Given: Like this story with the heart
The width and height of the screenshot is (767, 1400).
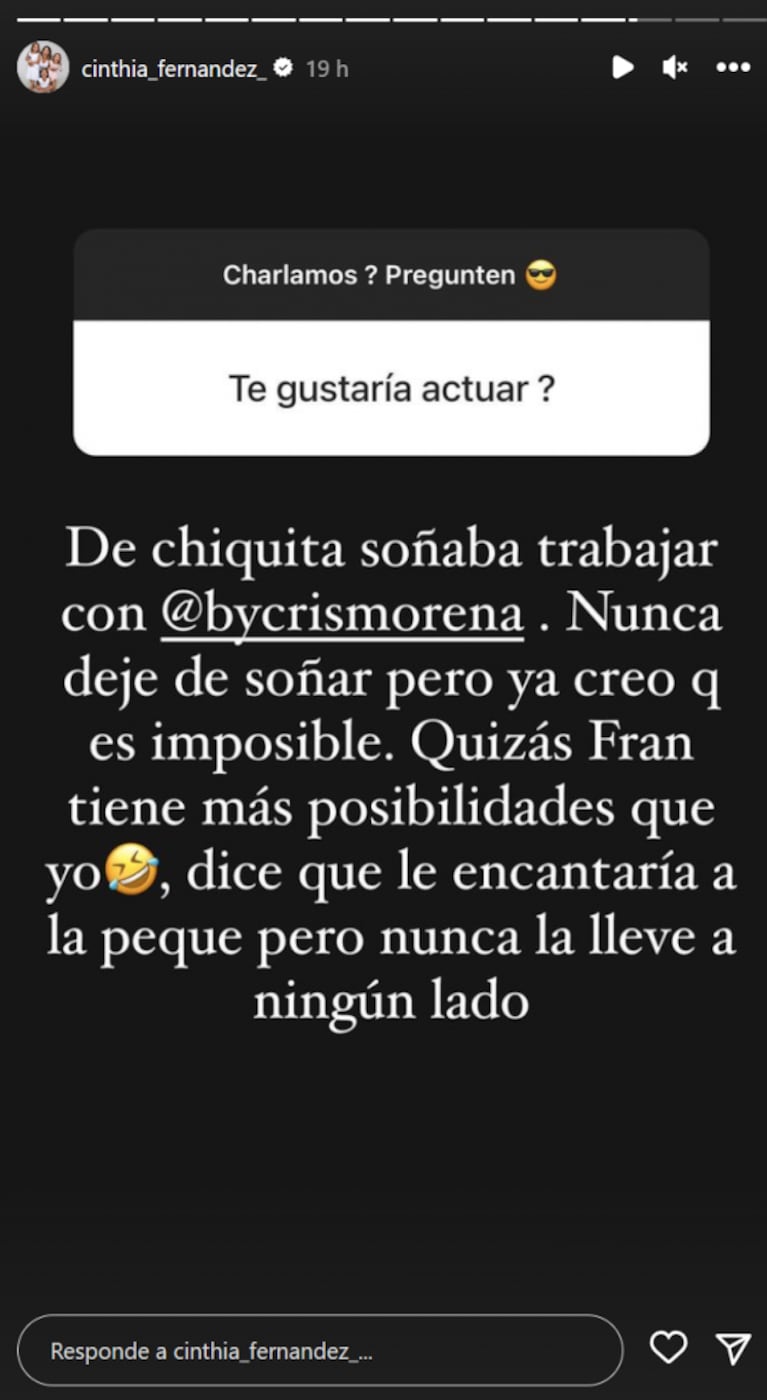Looking at the screenshot, I should tap(668, 1348).
